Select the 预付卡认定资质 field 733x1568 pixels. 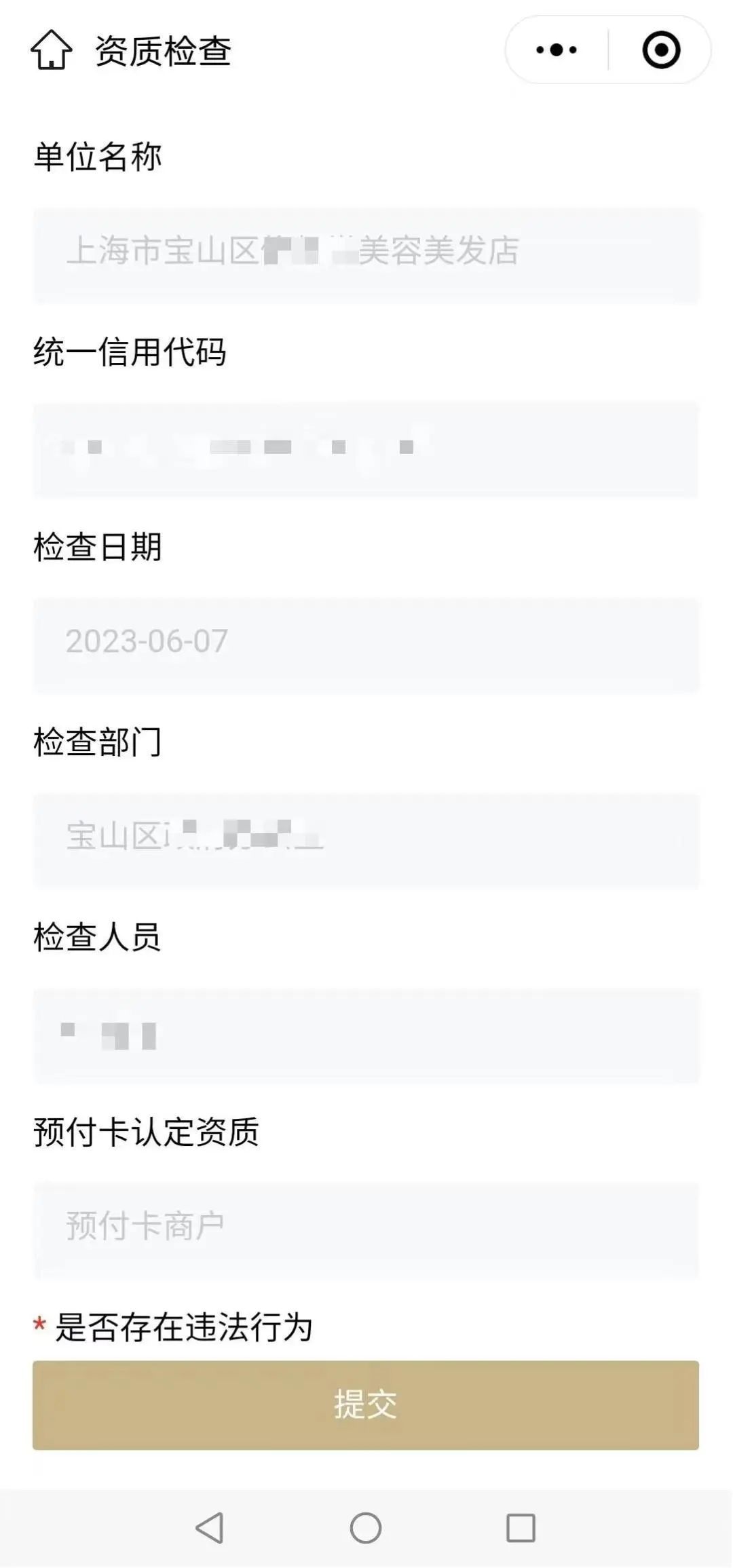tap(366, 1229)
